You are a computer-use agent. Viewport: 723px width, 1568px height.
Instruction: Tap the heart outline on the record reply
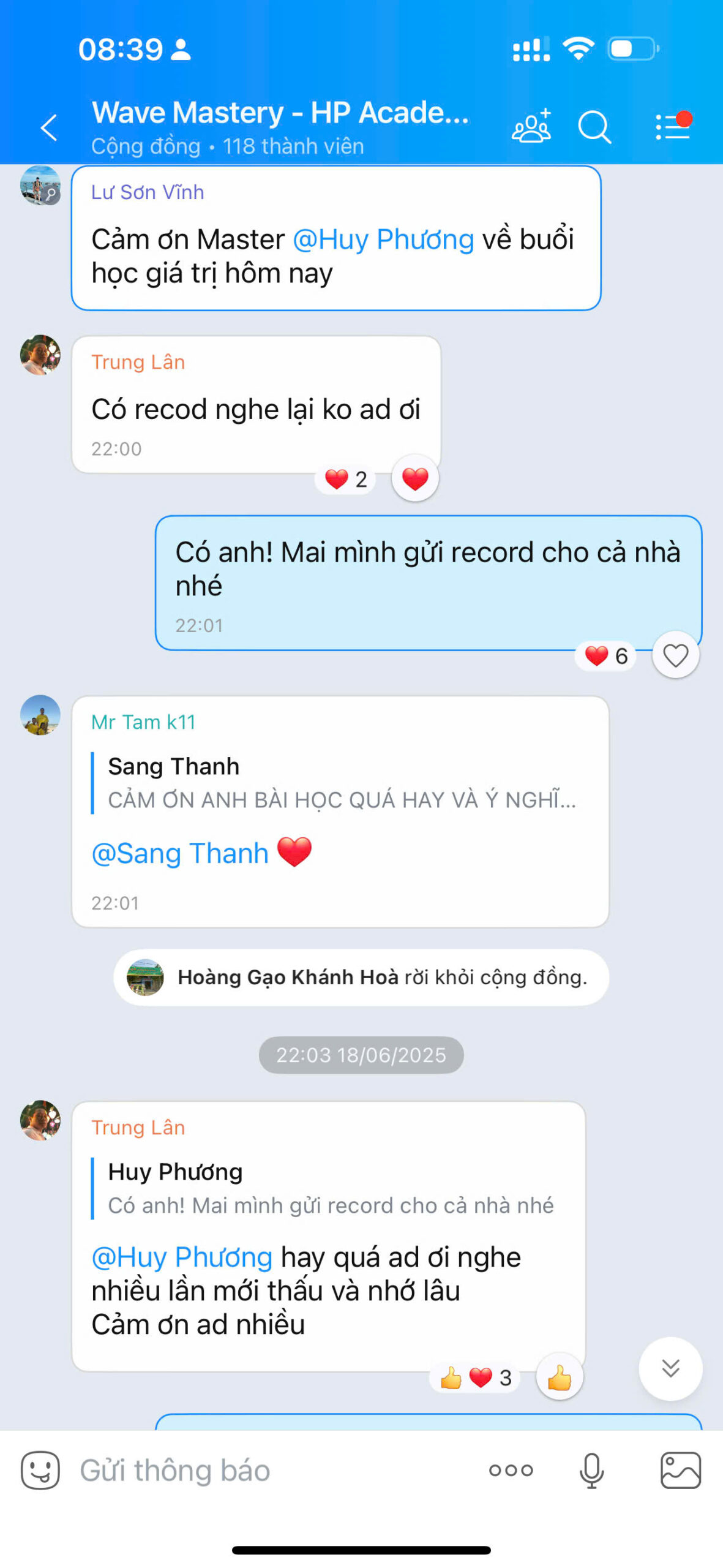(675, 655)
